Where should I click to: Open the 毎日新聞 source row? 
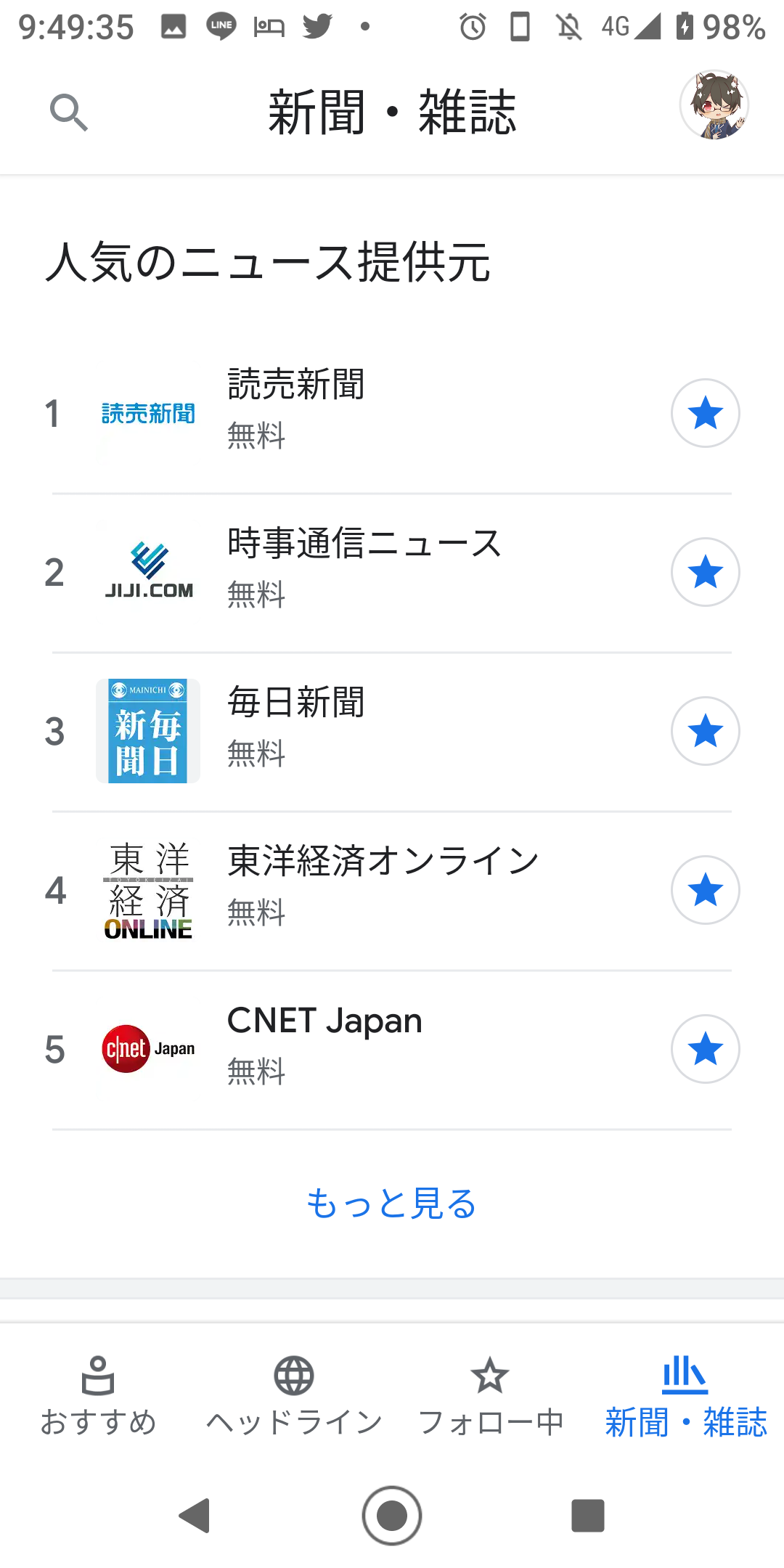tap(363, 730)
